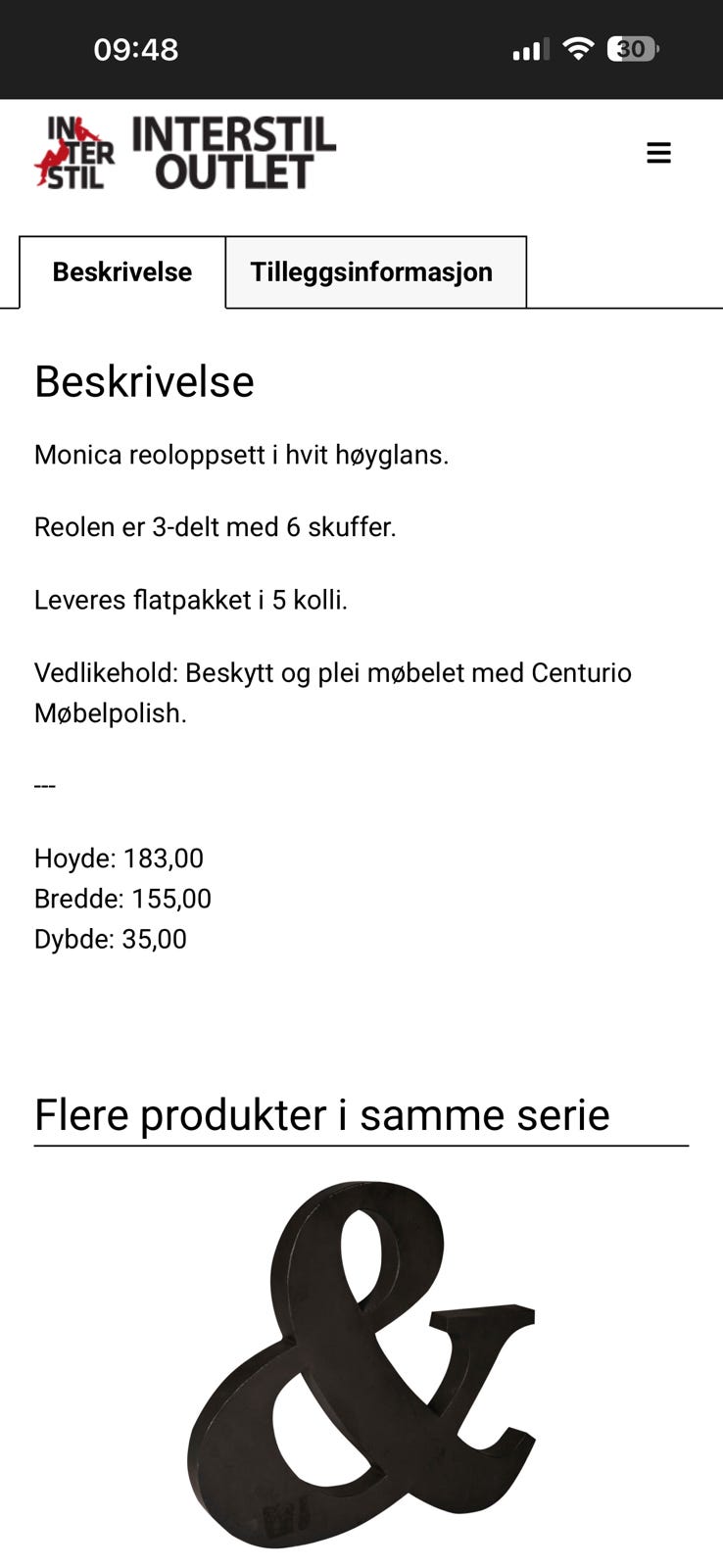Tap the Wi-Fi icon in the status bar
Screen dimensions: 723x1568
[578, 47]
